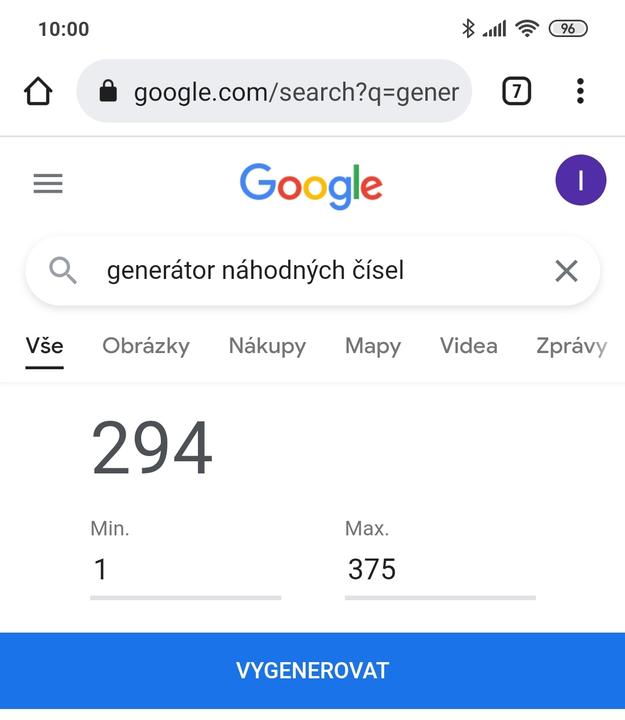This screenshot has width=625, height=720.
Task: Go to the browser home page
Action: (x=38, y=92)
